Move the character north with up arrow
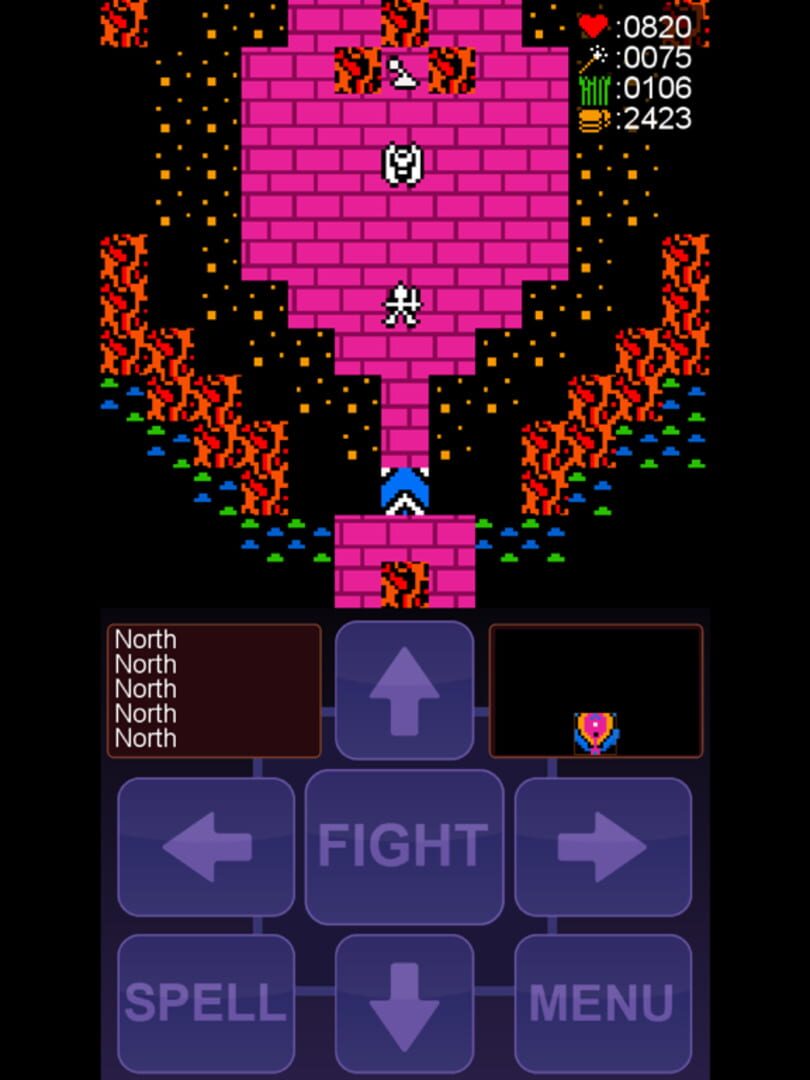810x1080 pixels. [404, 690]
